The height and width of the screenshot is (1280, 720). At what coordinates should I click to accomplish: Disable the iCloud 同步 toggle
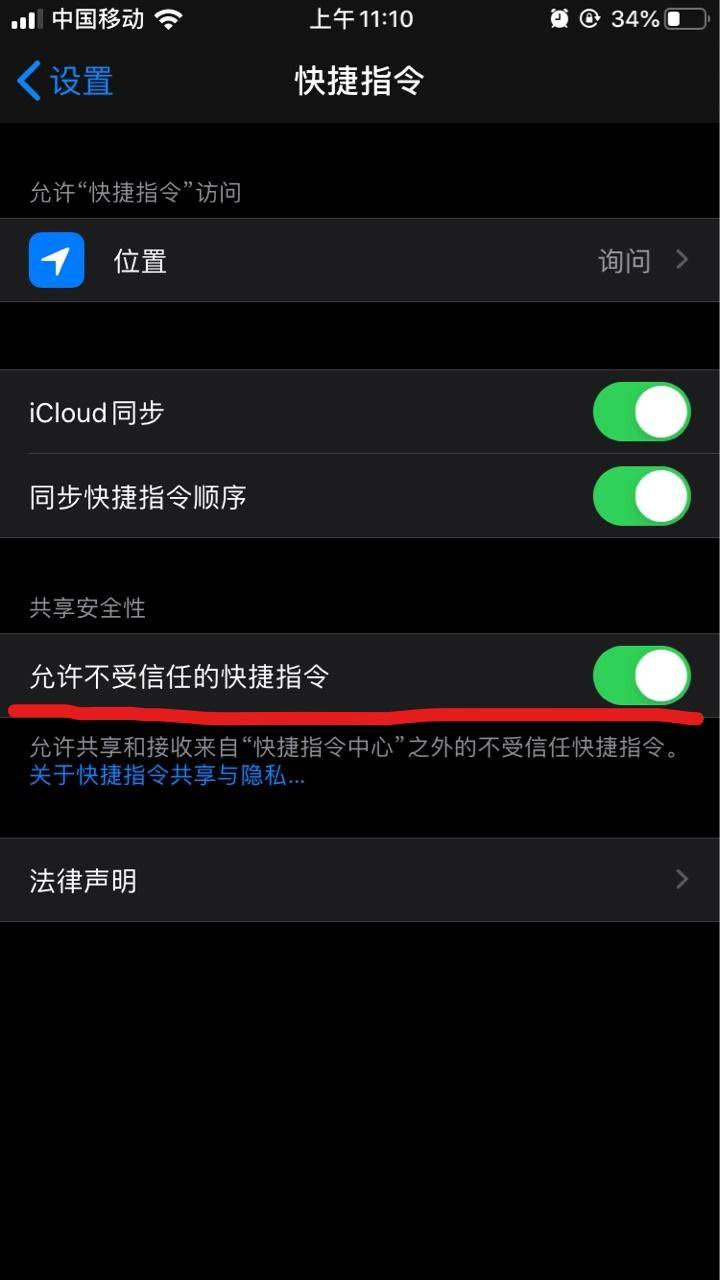coord(641,412)
